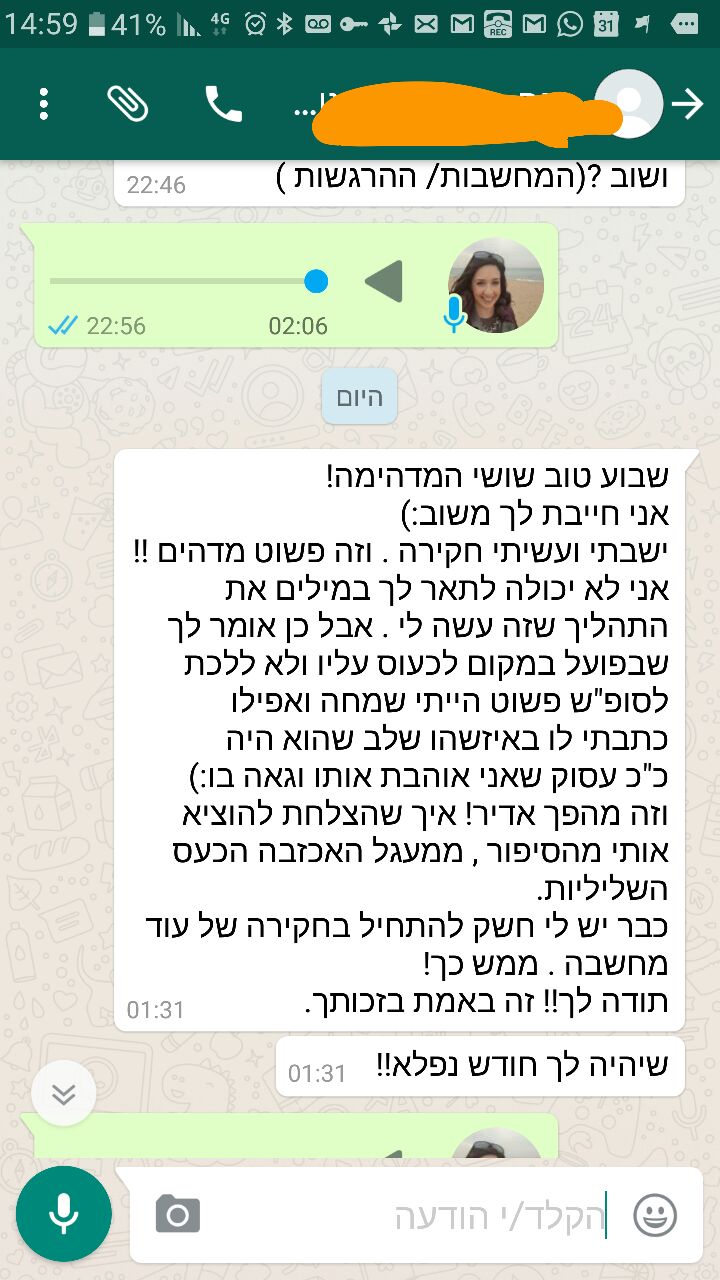This screenshot has height=1280, width=720.
Task: Attach a file with the paperclip icon
Action: (x=128, y=104)
